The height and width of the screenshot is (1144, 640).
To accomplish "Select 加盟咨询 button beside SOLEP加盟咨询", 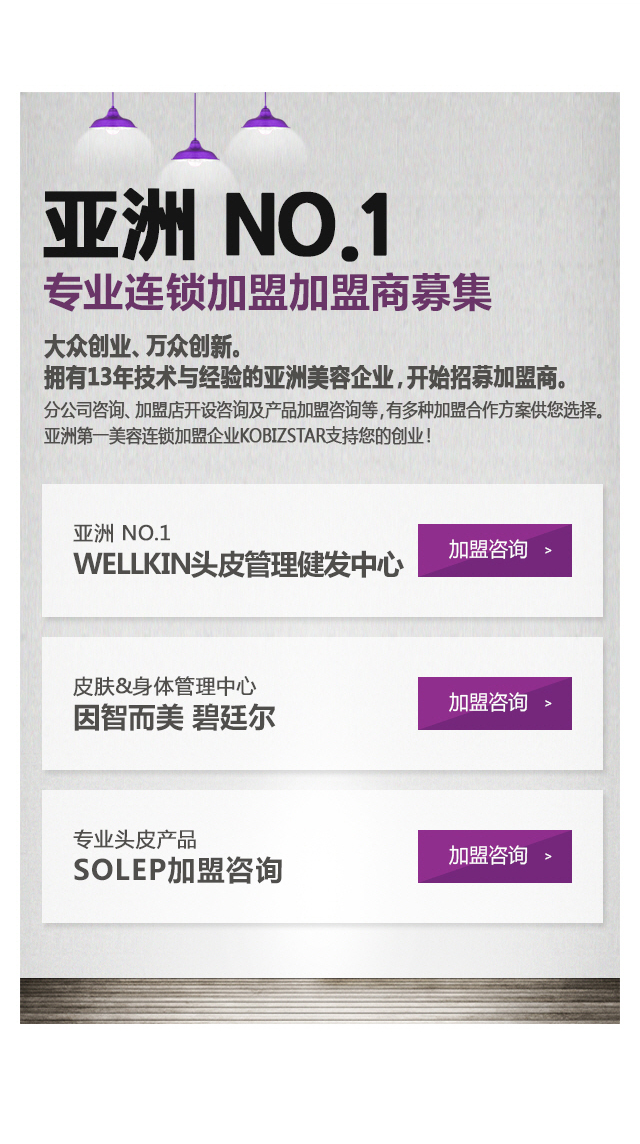I will point(494,856).
